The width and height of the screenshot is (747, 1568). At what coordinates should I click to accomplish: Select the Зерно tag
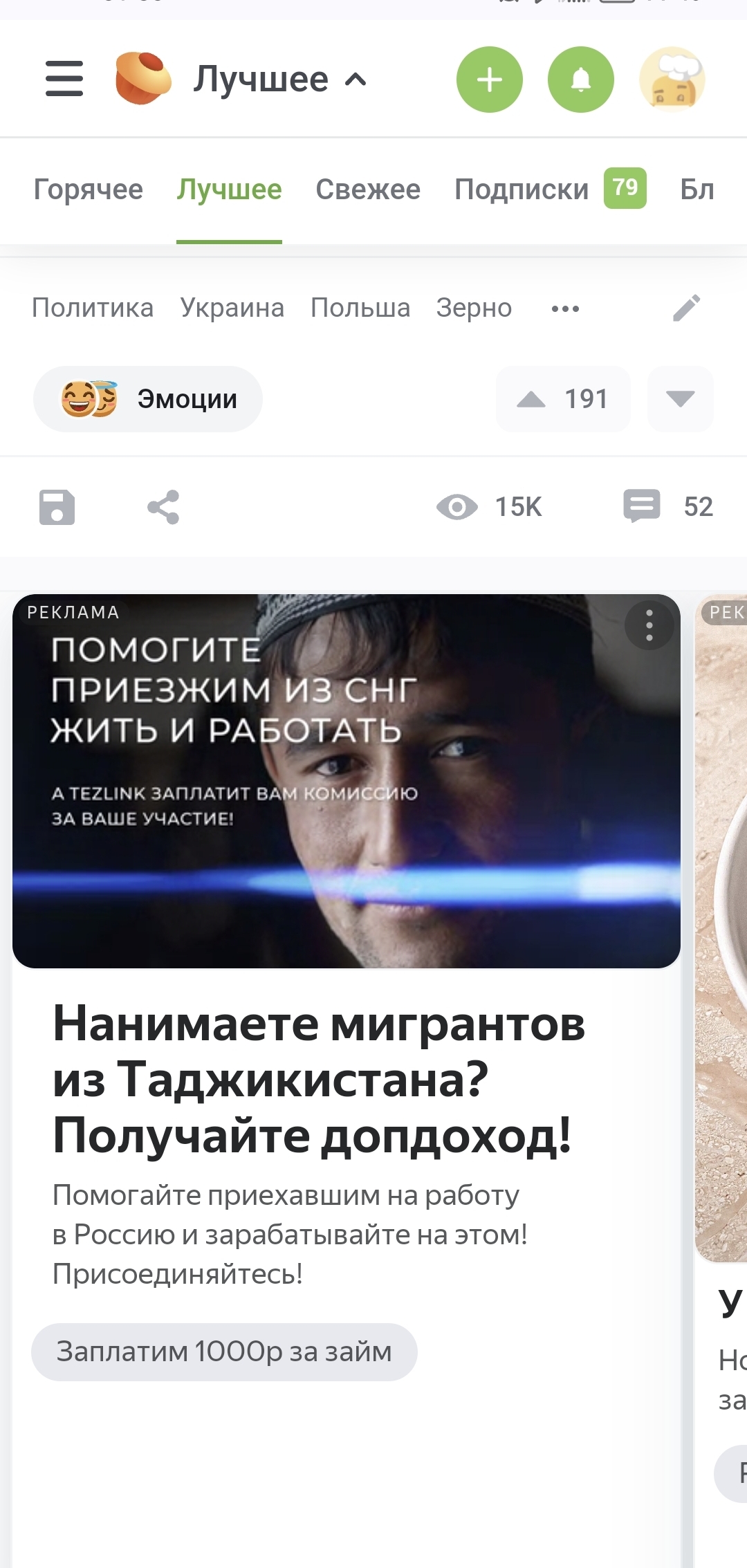[x=474, y=308]
